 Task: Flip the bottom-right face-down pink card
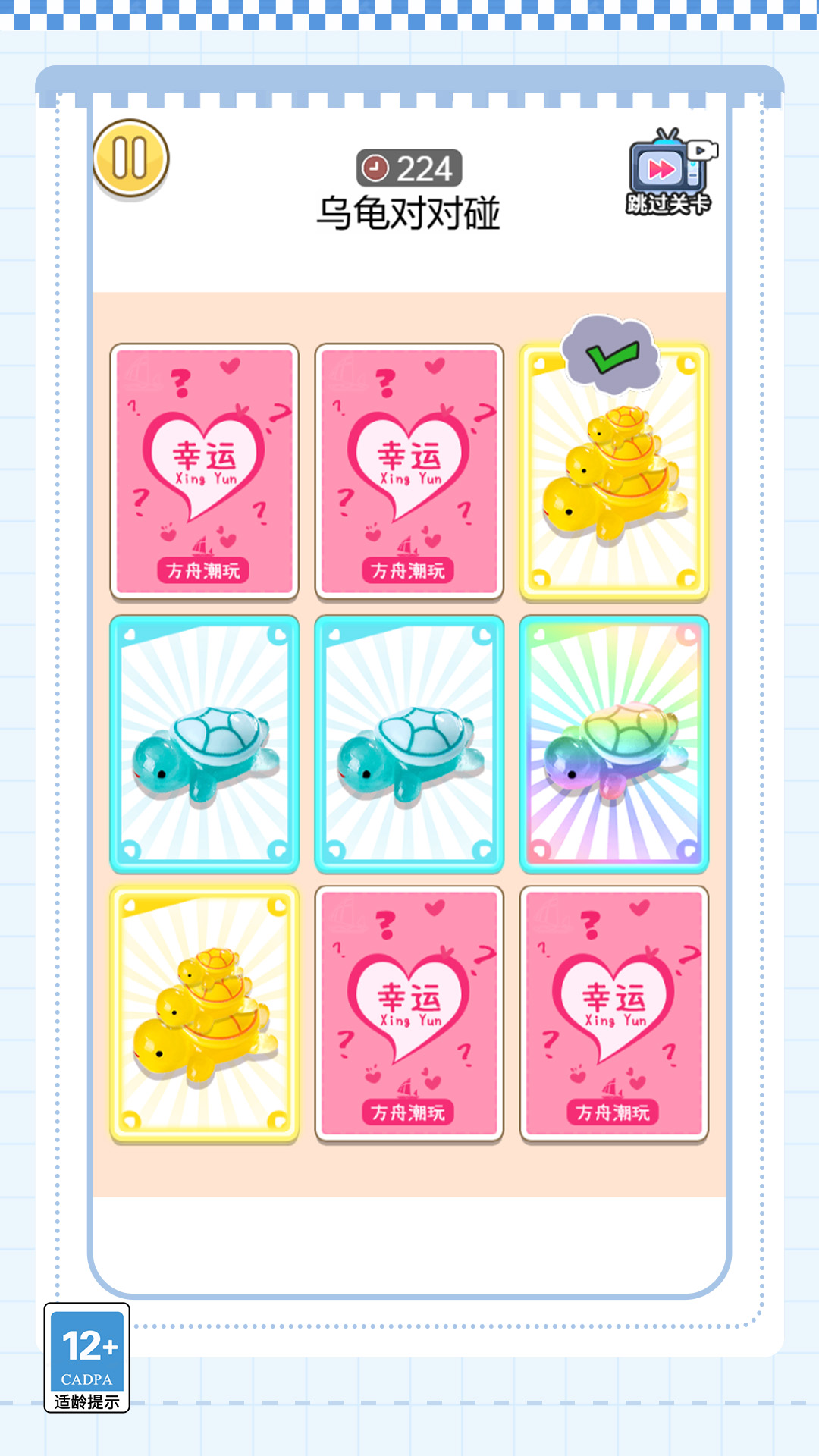pos(613,1014)
